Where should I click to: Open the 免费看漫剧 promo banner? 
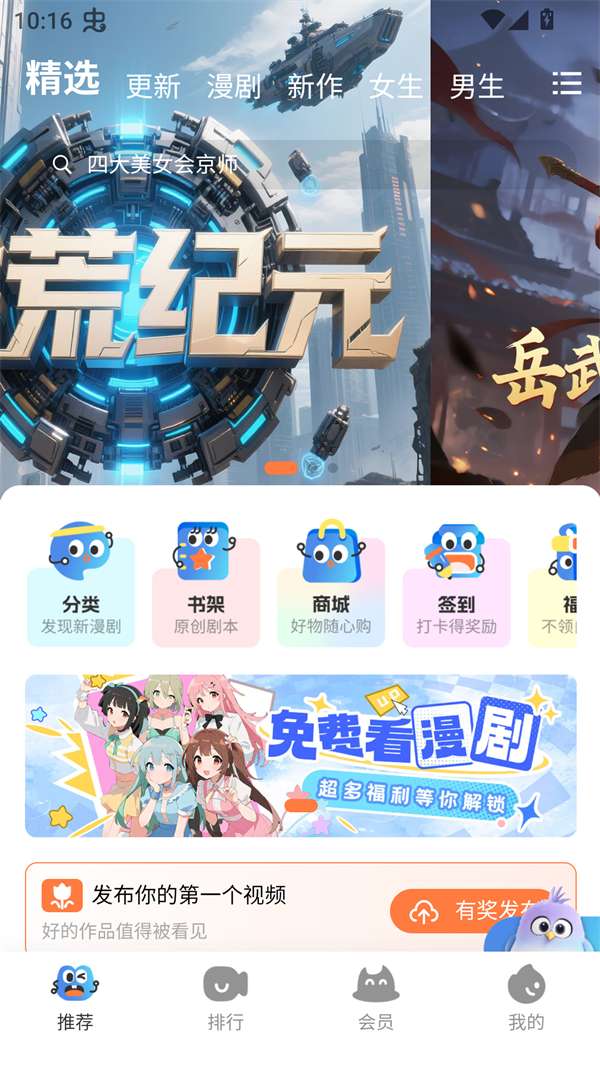(300, 756)
